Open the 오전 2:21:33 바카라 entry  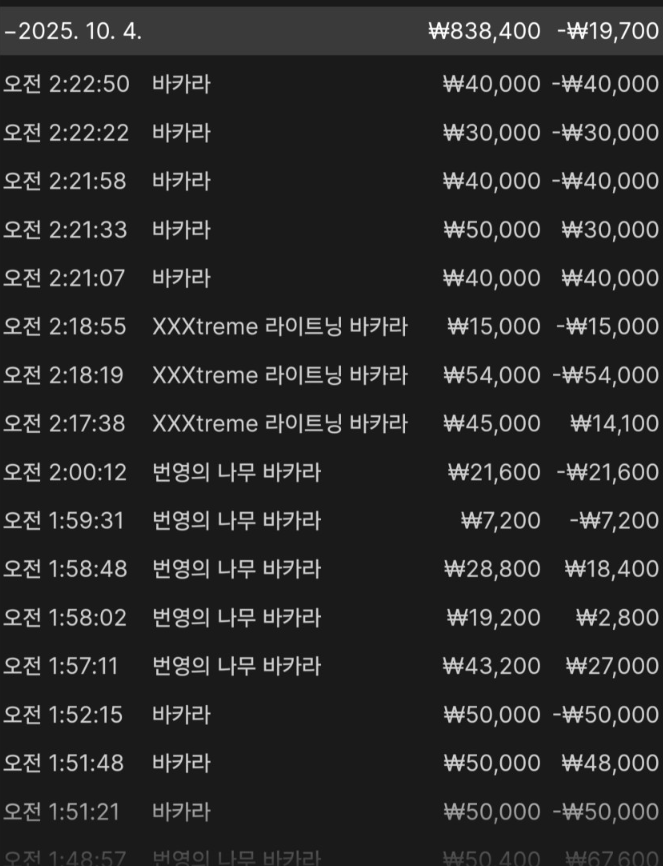point(331,230)
